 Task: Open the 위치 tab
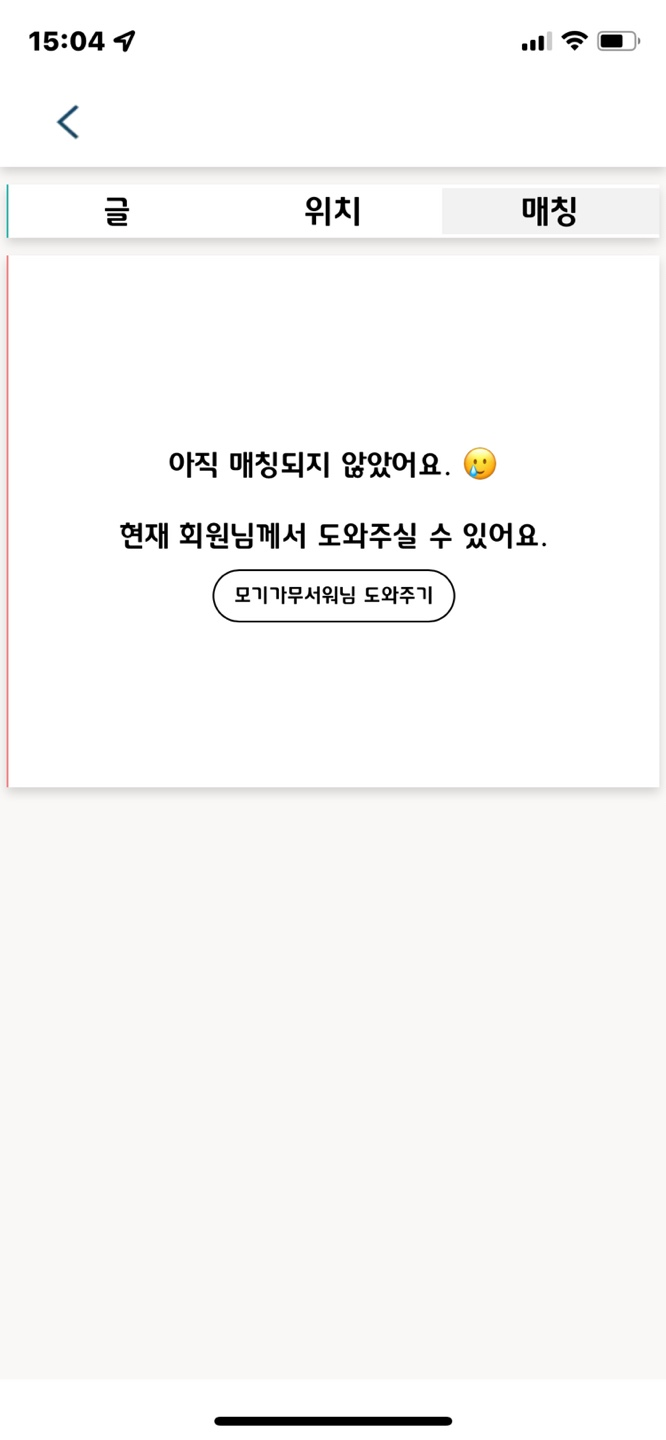pyautogui.click(x=333, y=211)
